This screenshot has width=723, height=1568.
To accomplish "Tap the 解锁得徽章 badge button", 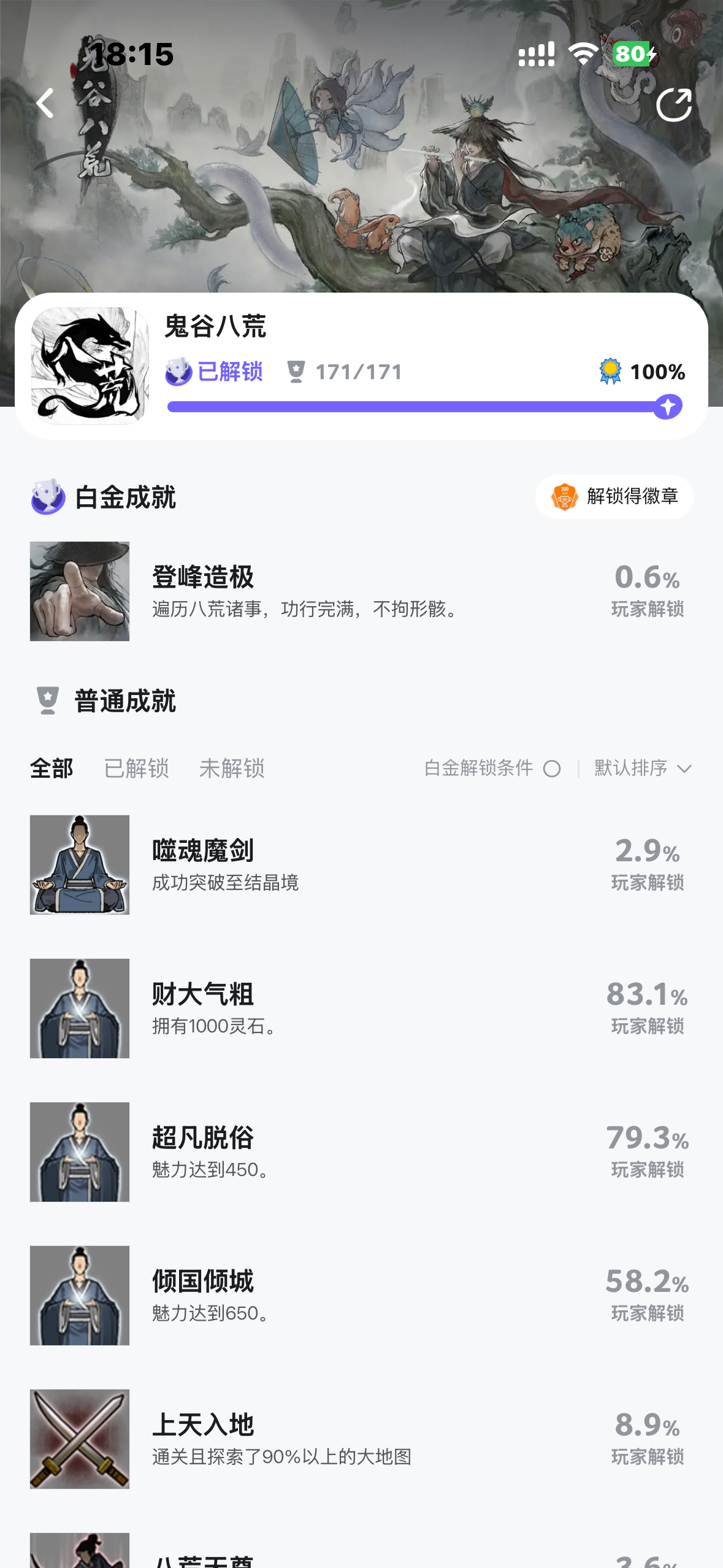I will [x=614, y=497].
